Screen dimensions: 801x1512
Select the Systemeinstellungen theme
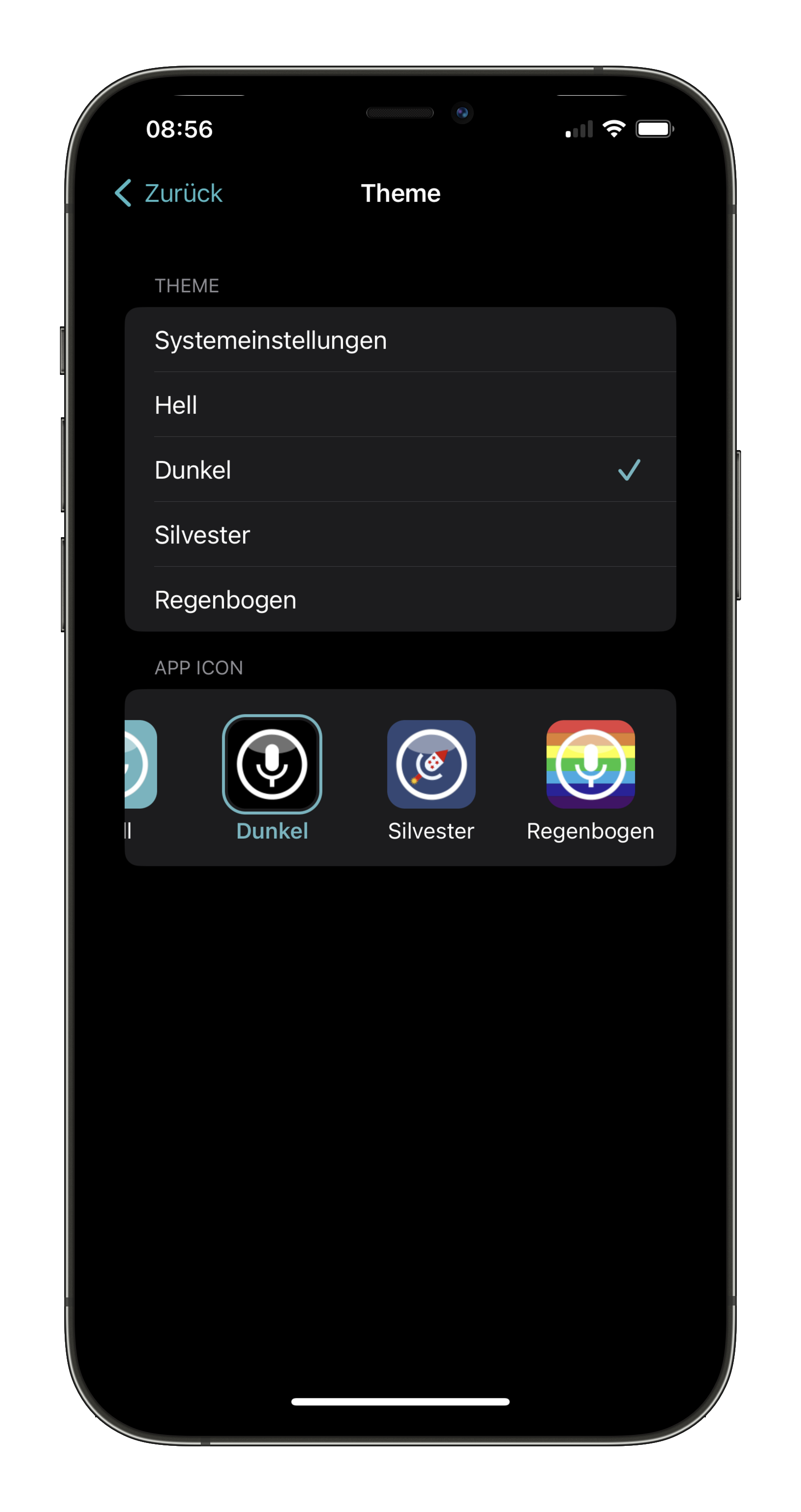(x=400, y=341)
